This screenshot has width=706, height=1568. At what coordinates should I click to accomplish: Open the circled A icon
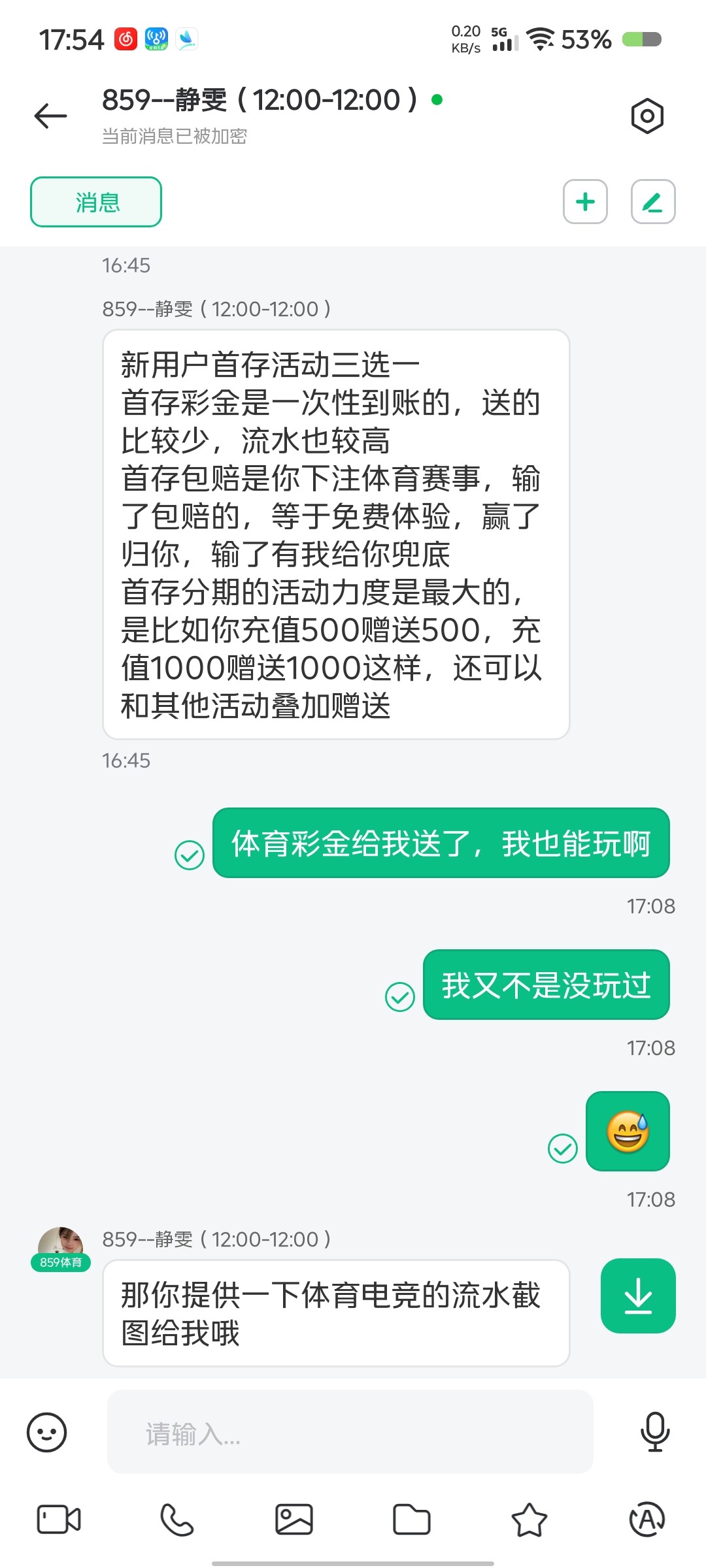point(647,1520)
